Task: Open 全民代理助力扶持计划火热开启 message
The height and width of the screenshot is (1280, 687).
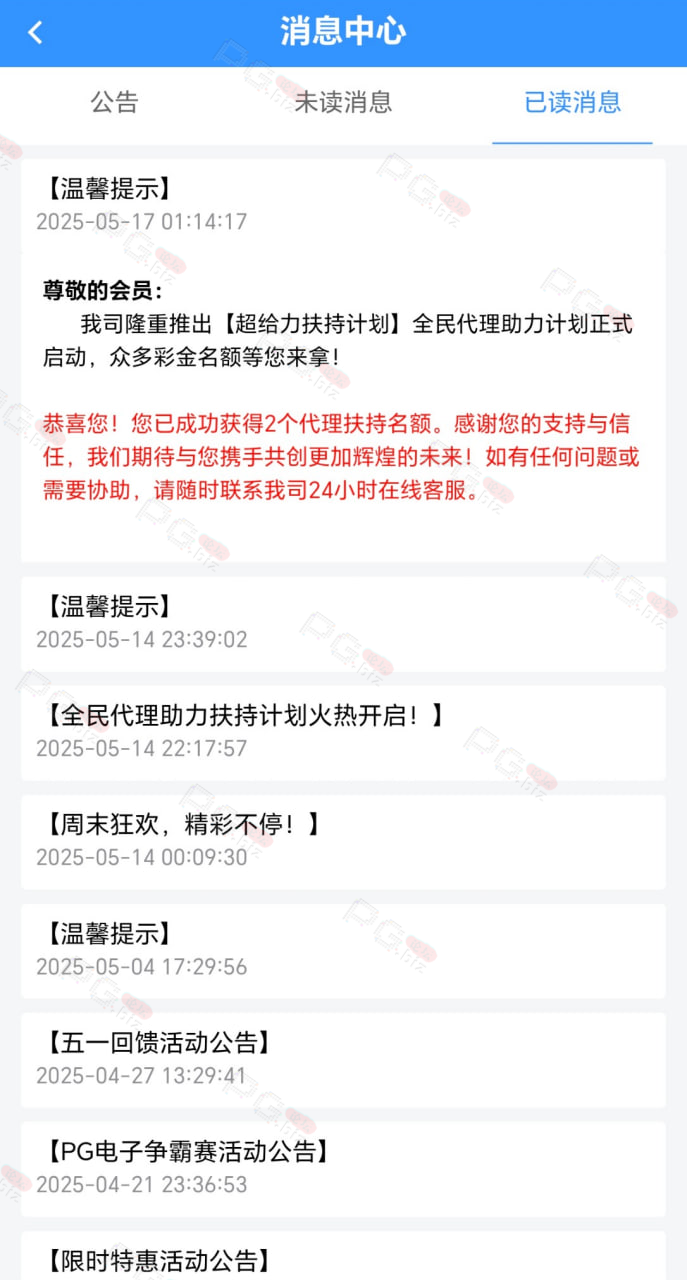Action: [x=343, y=732]
